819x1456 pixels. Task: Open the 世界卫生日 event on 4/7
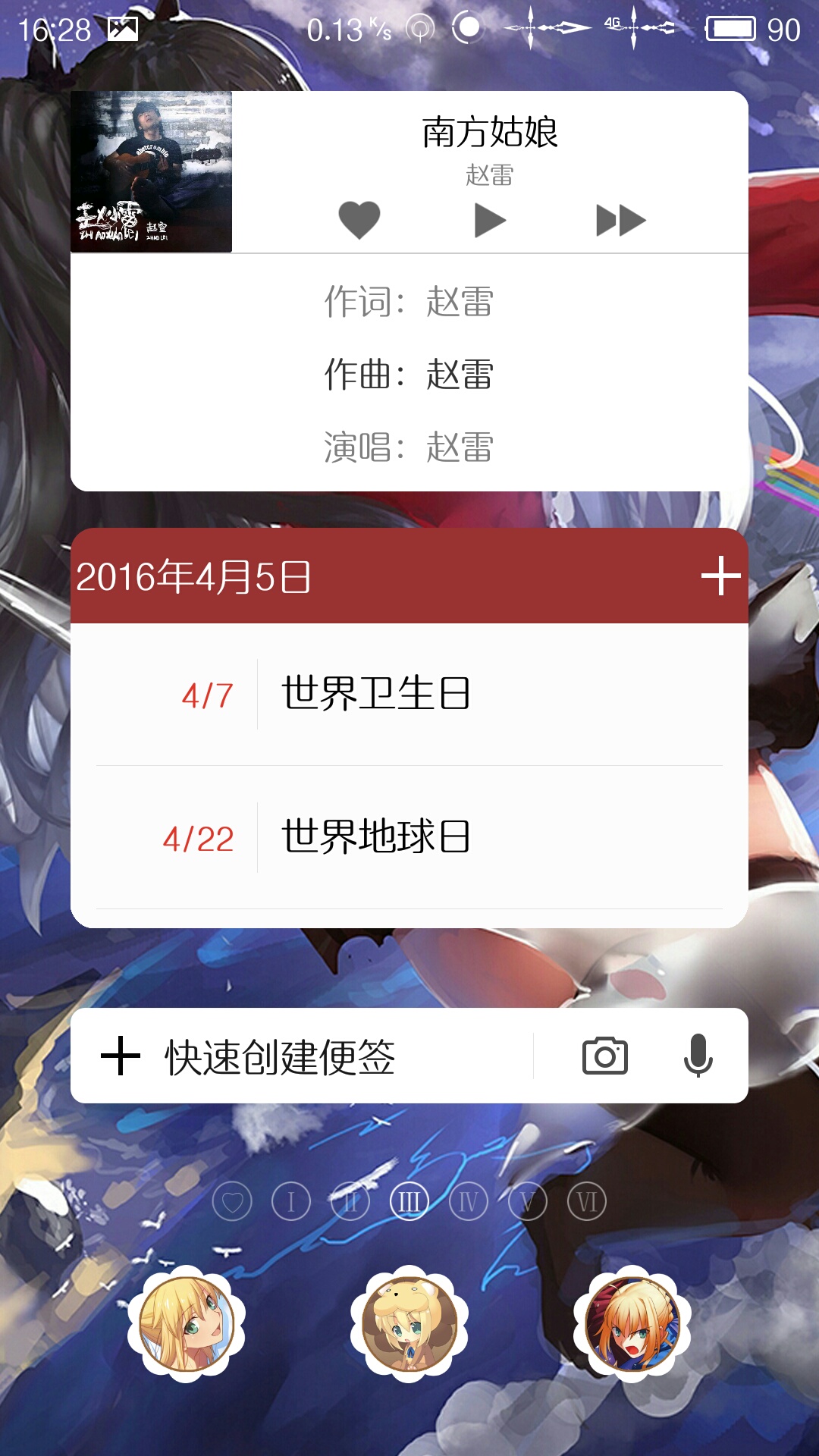[409, 695]
